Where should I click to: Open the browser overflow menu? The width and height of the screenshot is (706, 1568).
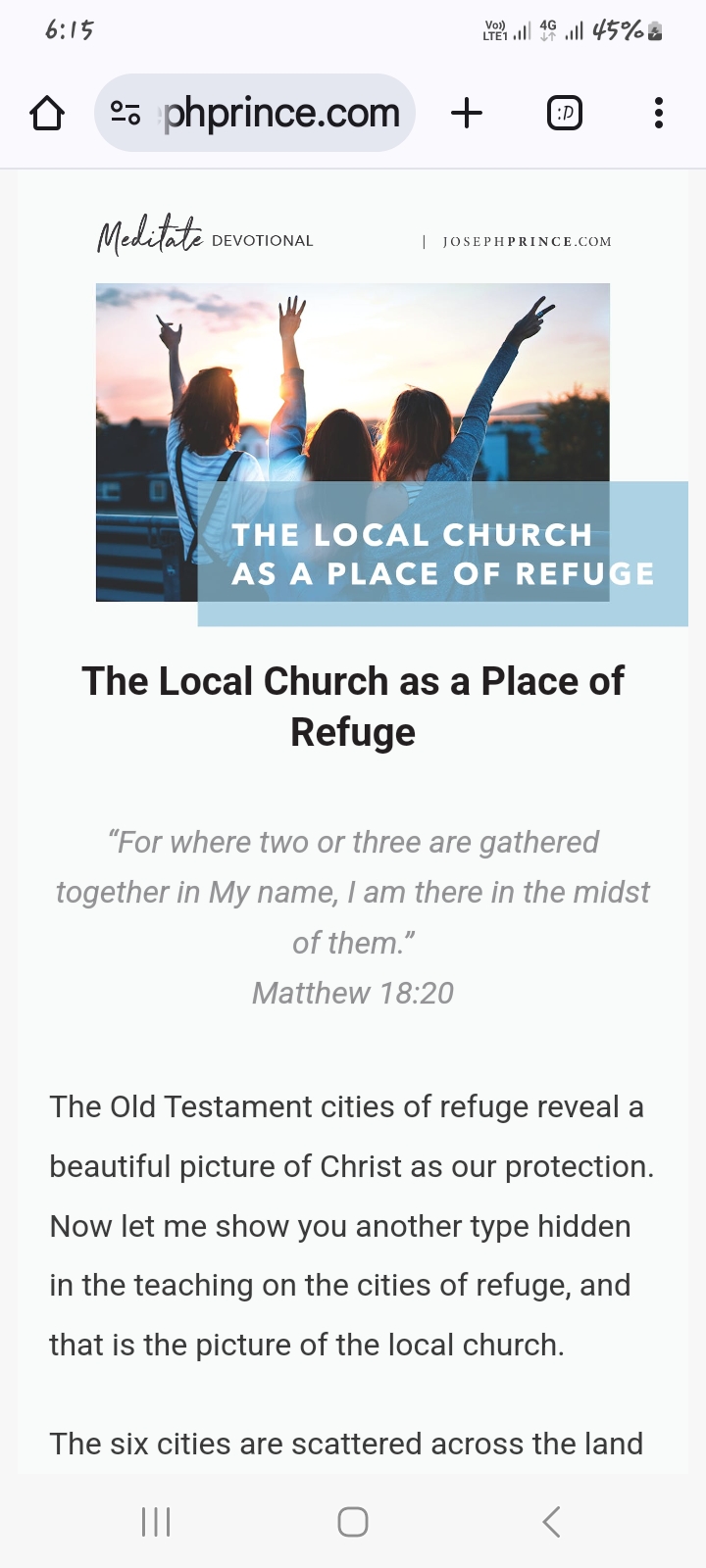658,114
